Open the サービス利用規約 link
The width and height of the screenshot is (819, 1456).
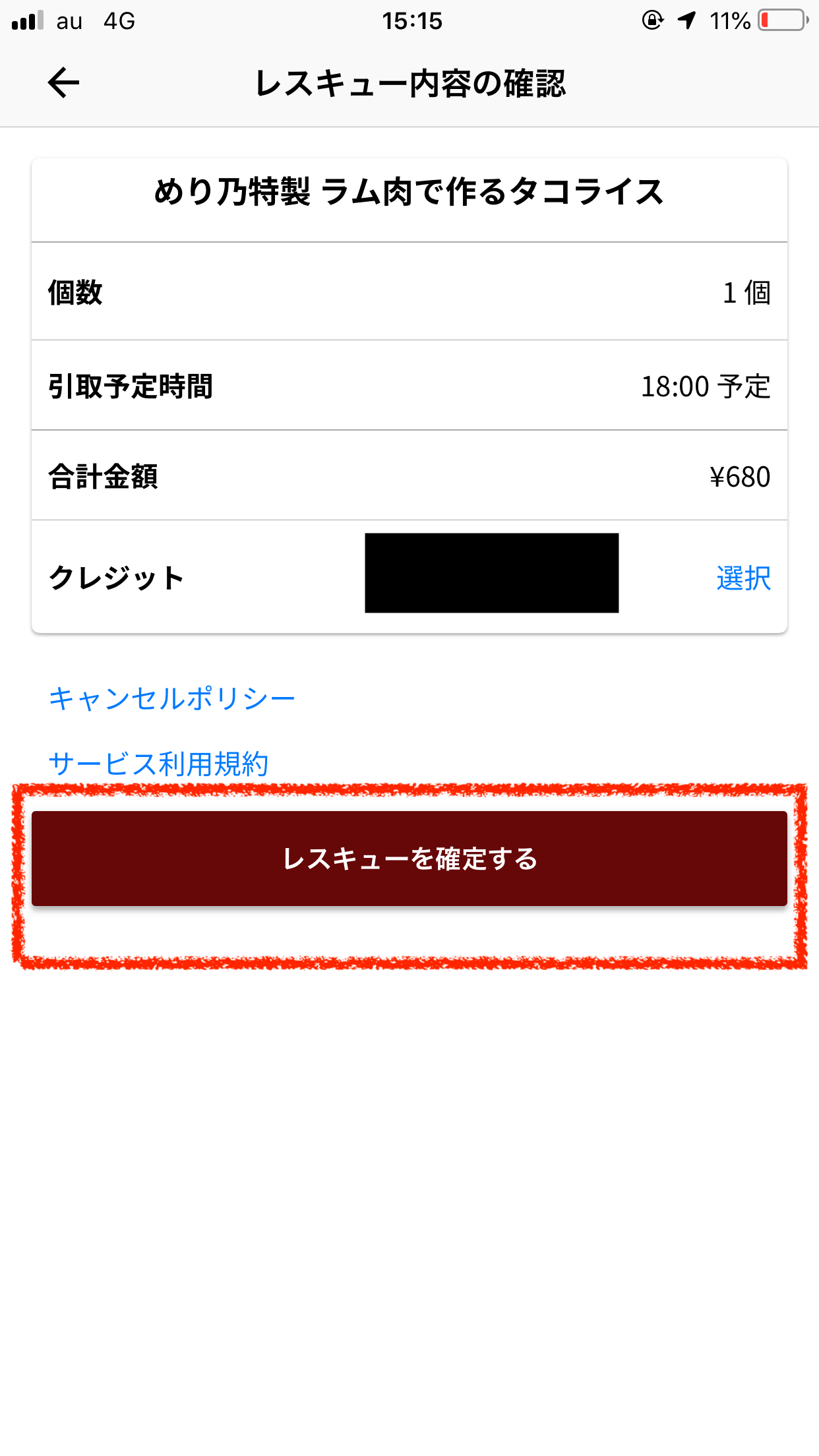(159, 764)
